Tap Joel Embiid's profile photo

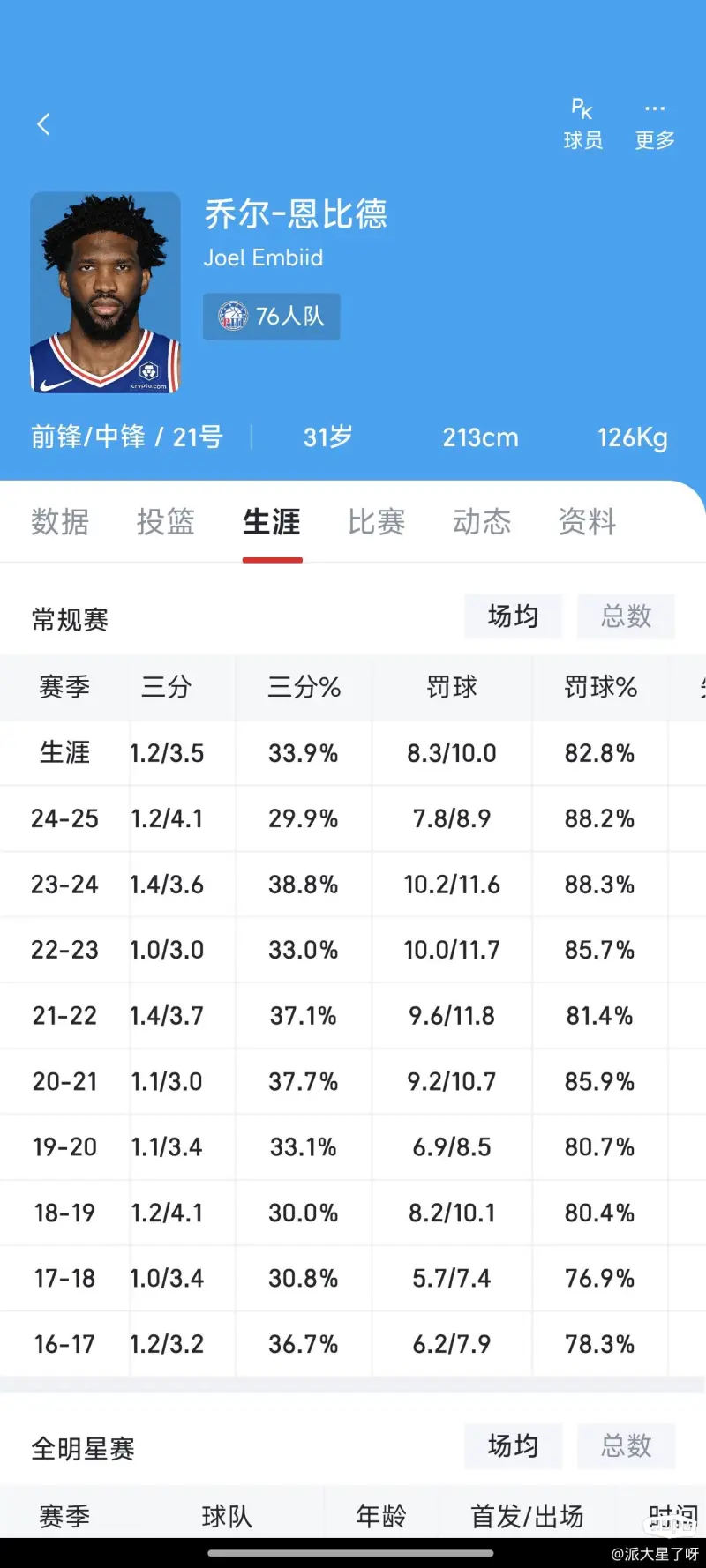pyautogui.click(x=105, y=293)
